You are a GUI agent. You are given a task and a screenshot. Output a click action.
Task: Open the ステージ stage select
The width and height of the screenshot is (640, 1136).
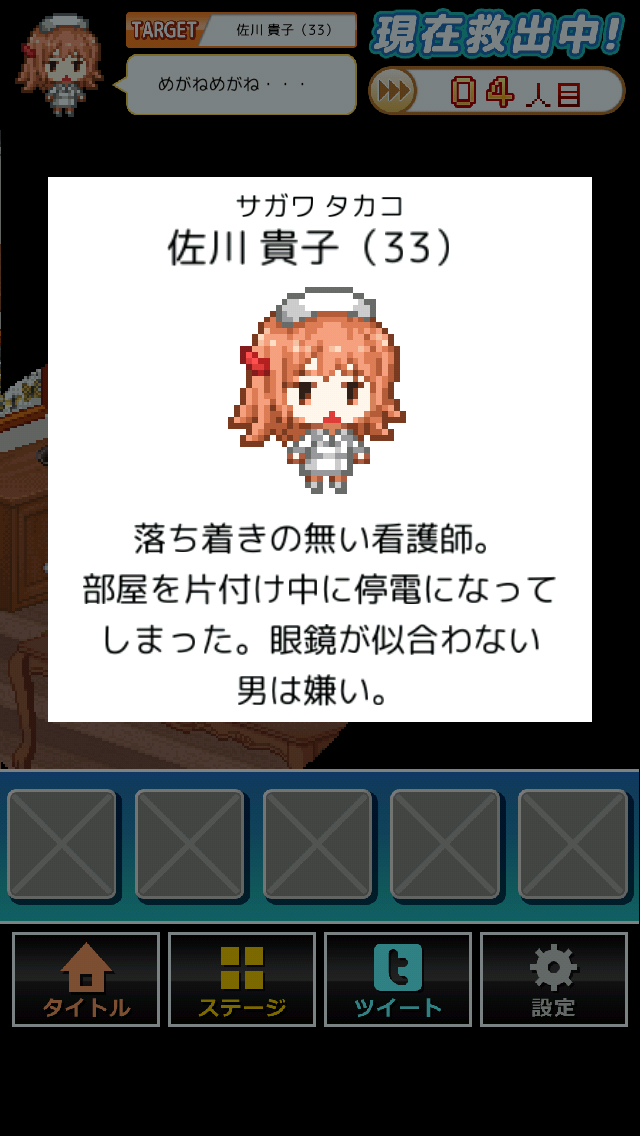point(242,979)
